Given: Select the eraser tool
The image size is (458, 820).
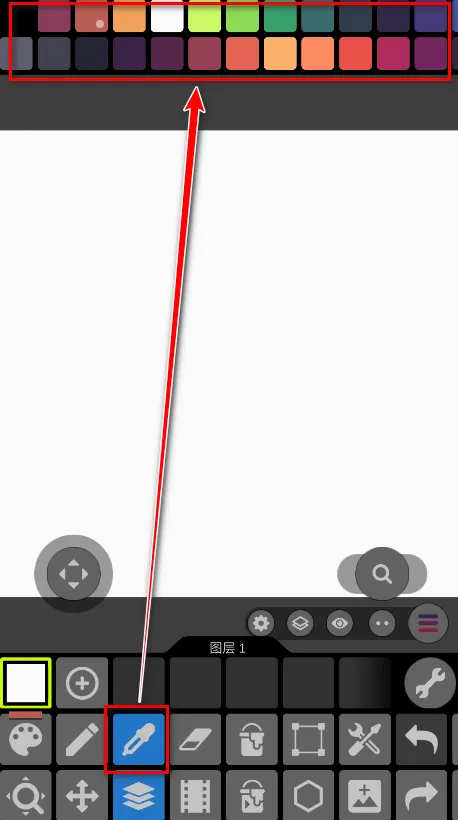Looking at the screenshot, I should click(194, 739).
